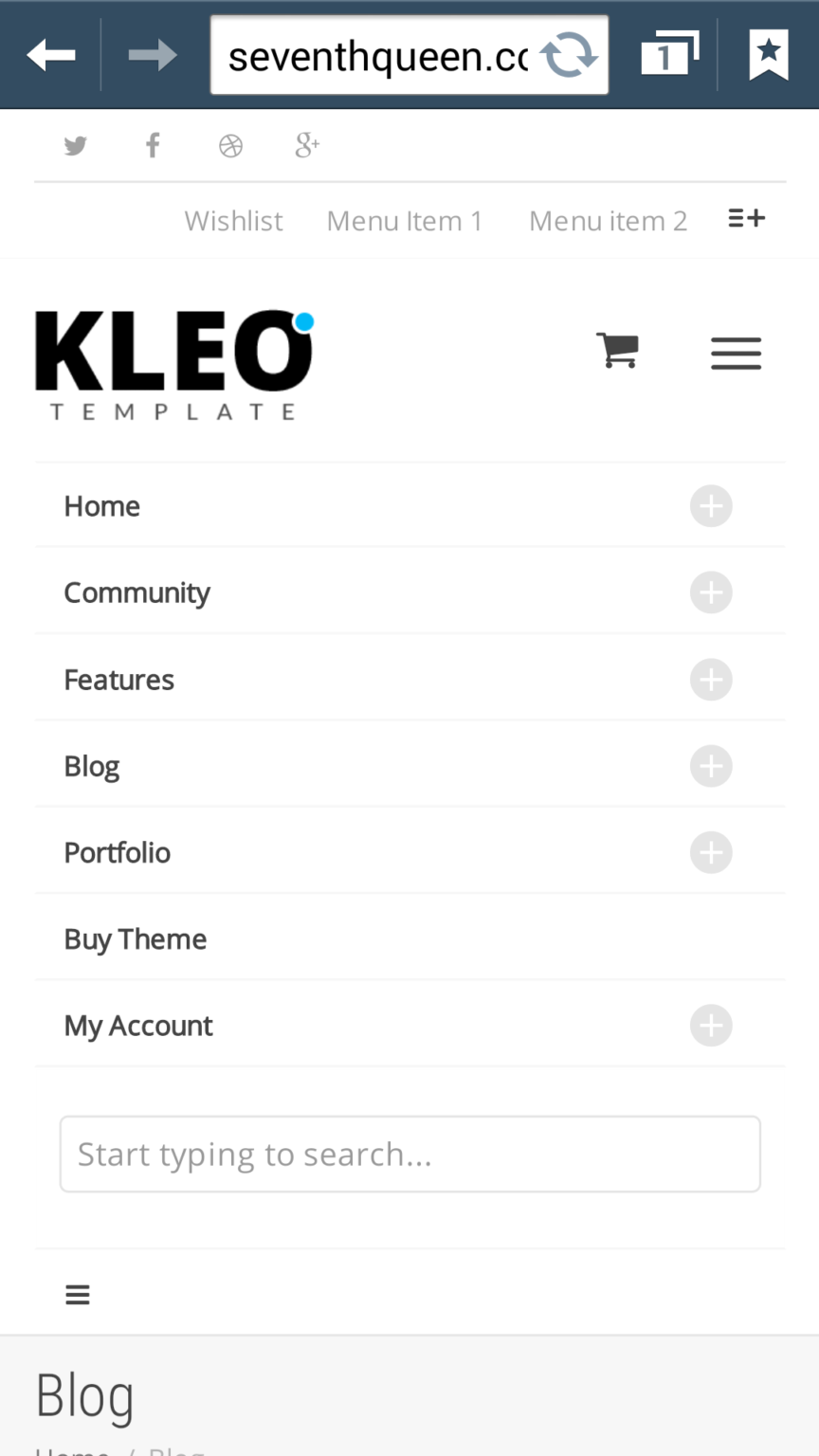
Task: Reload the current page
Action: tap(570, 55)
